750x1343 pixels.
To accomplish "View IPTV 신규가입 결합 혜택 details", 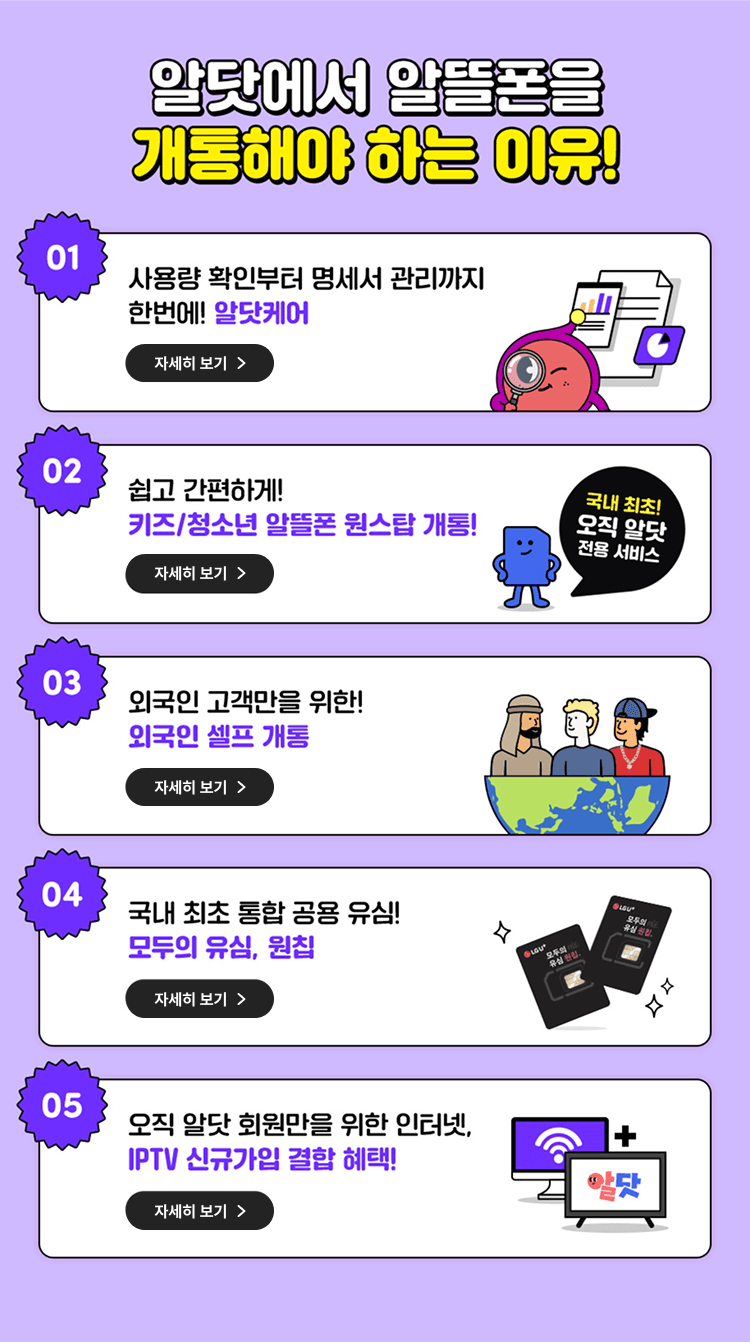I will click(199, 1211).
